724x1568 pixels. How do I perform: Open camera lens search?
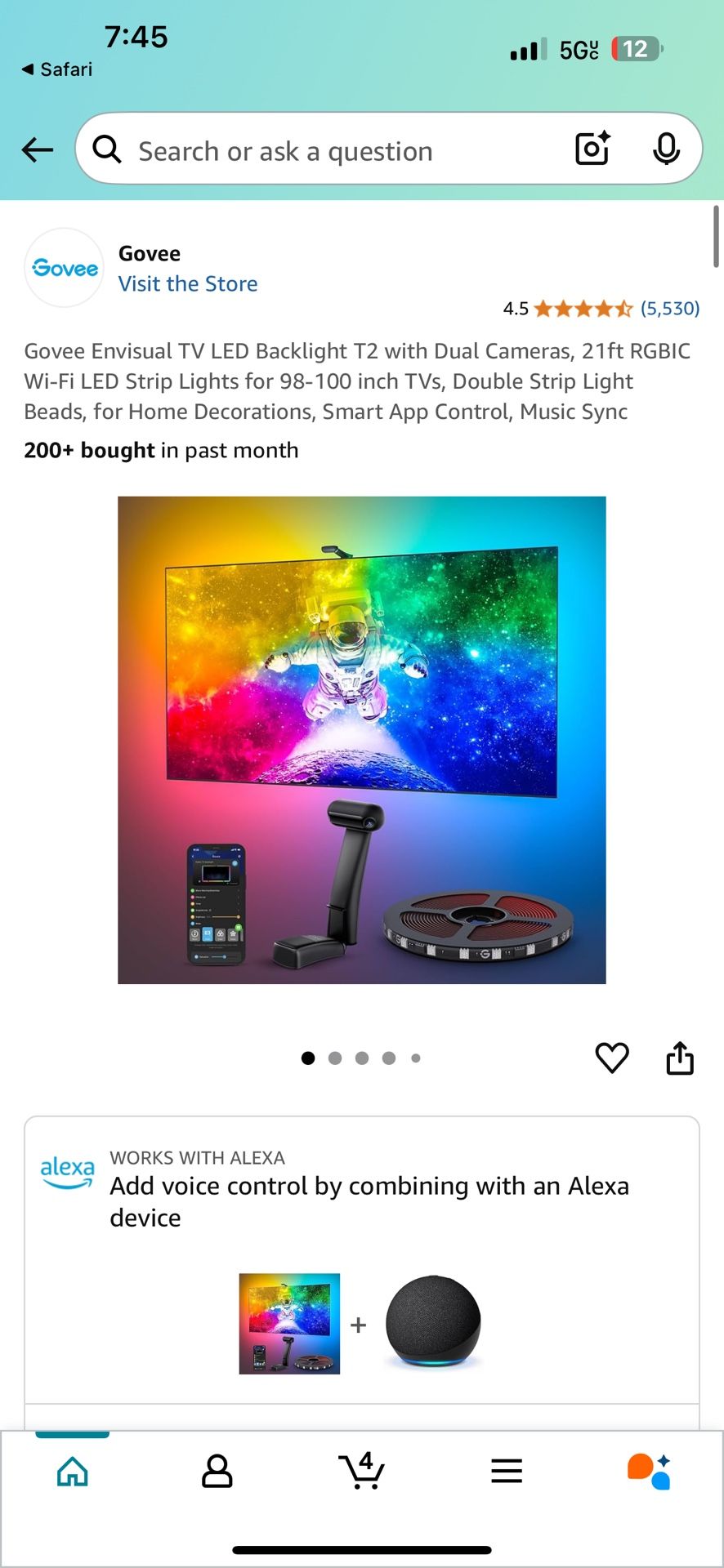tap(592, 149)
